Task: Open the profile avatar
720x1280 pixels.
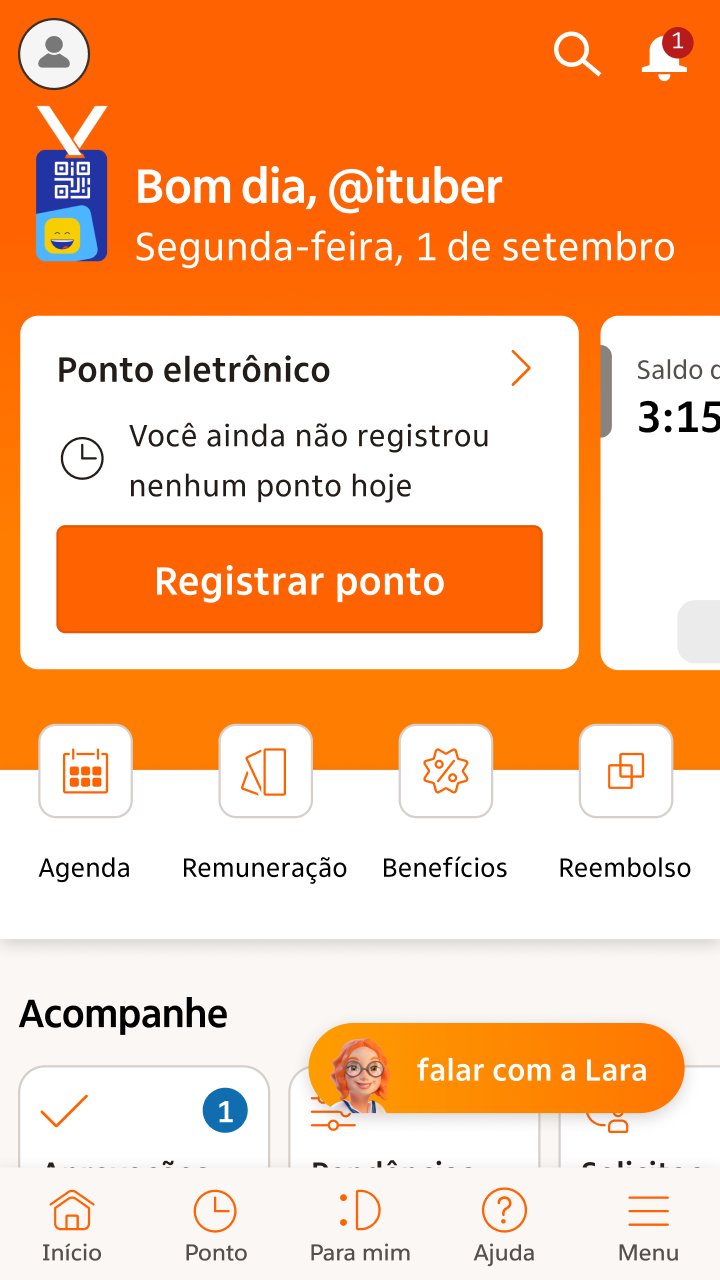Action: coord(54,53)
